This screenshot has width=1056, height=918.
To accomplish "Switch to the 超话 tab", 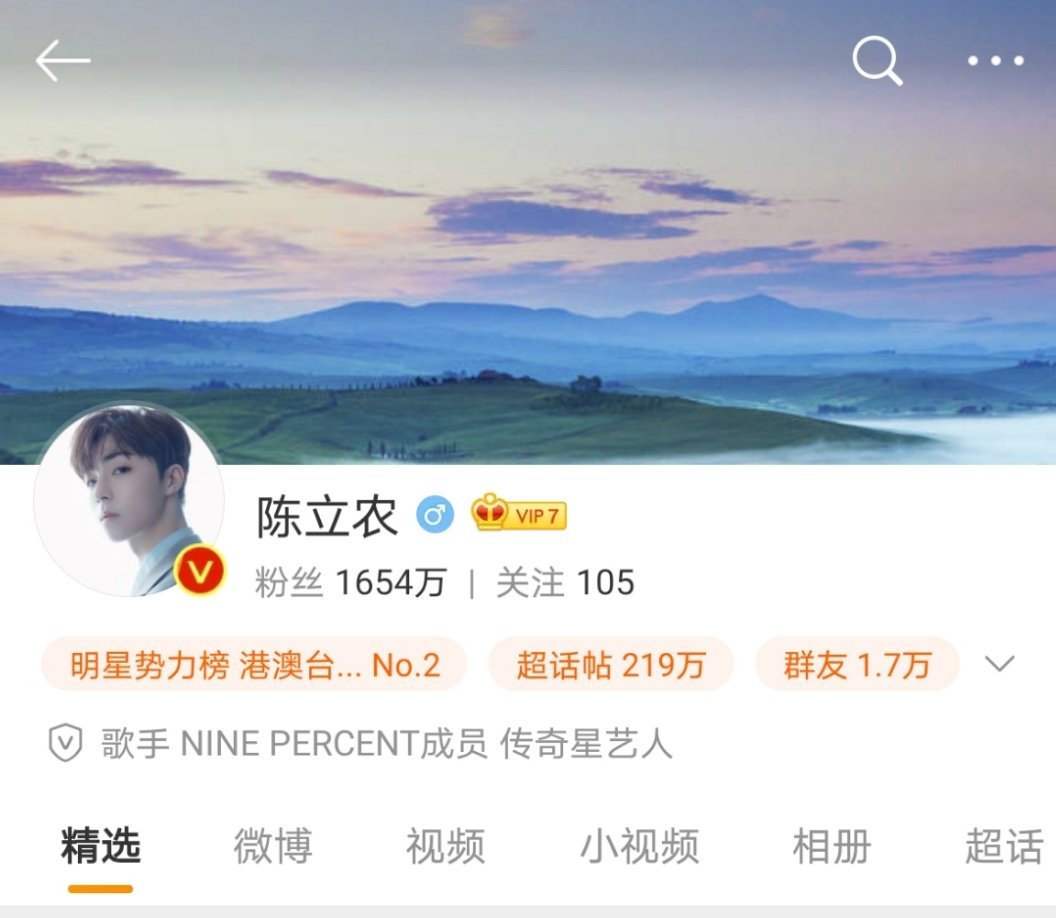I will click(1003, 846).
